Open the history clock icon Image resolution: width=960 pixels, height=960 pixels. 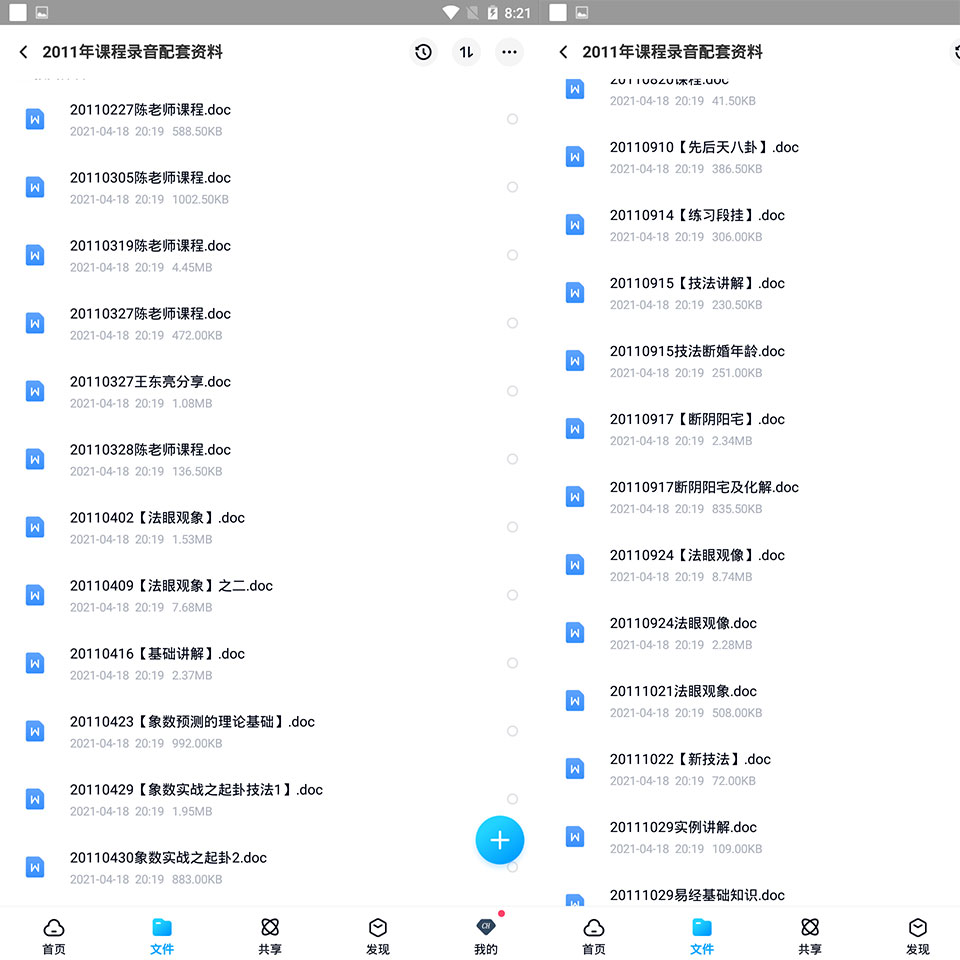423,52
